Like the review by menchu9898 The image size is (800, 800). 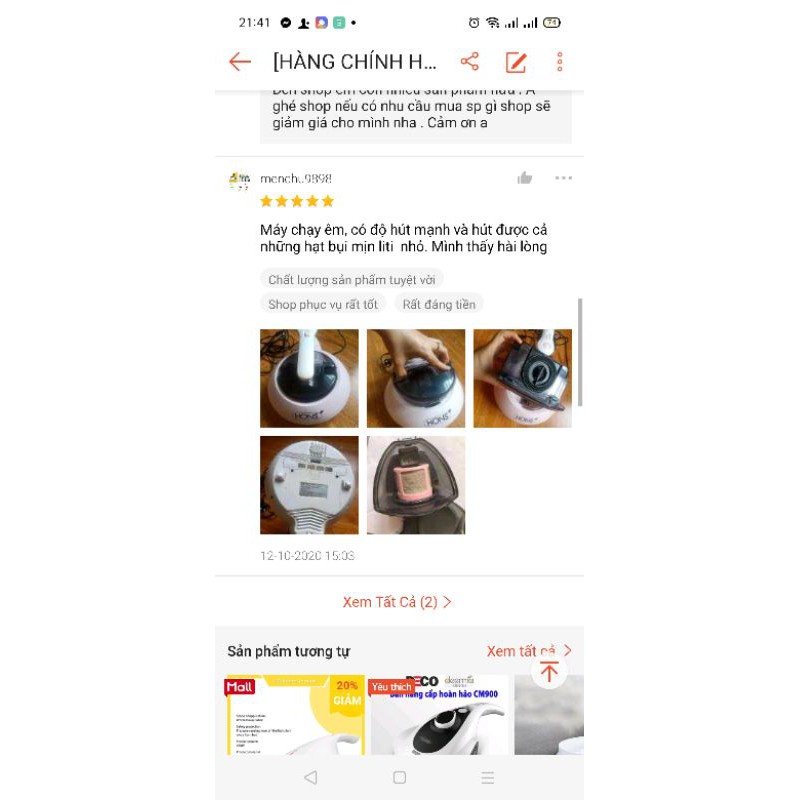click(x=525, y=178)
